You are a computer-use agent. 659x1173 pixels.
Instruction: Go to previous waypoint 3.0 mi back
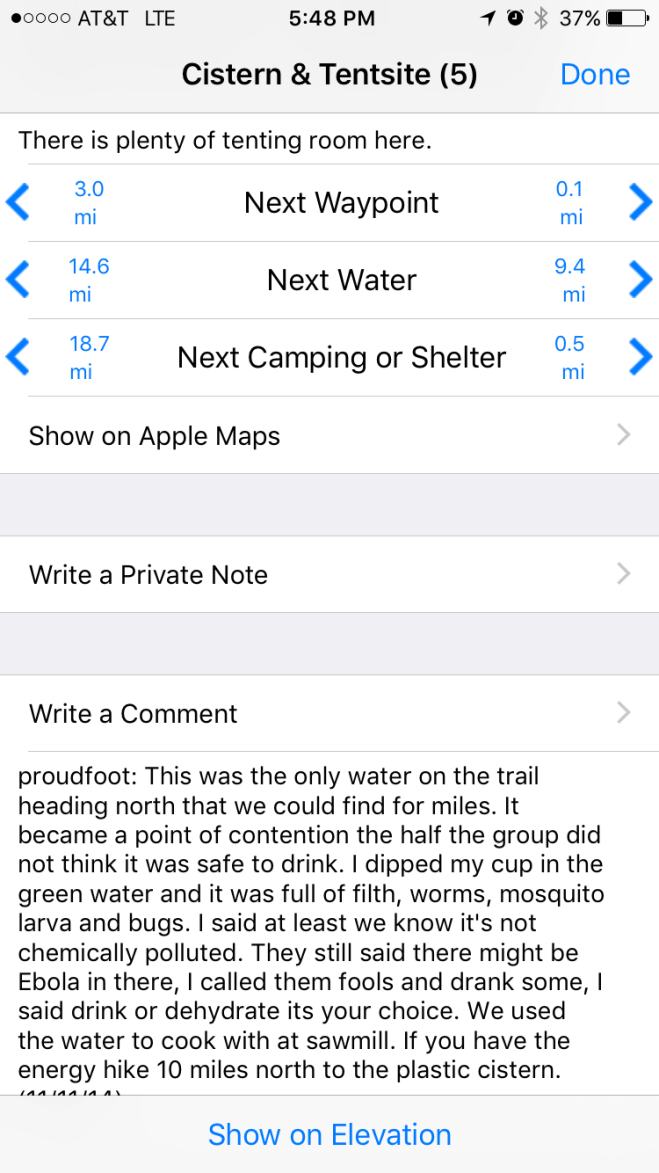19,203
